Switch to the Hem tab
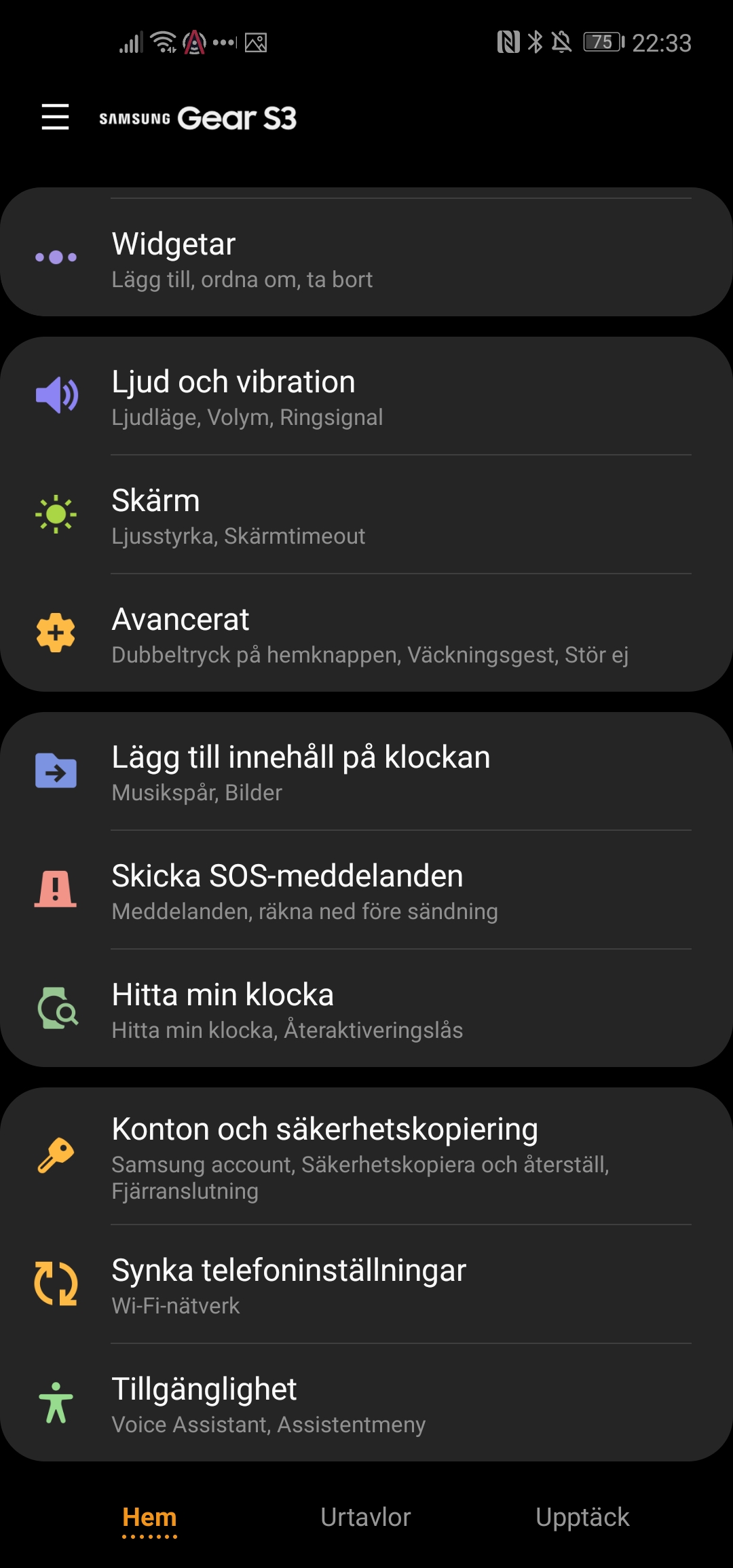Image resolution: width=733 pixels, height=1568 pixels. tap(149, 1518)
